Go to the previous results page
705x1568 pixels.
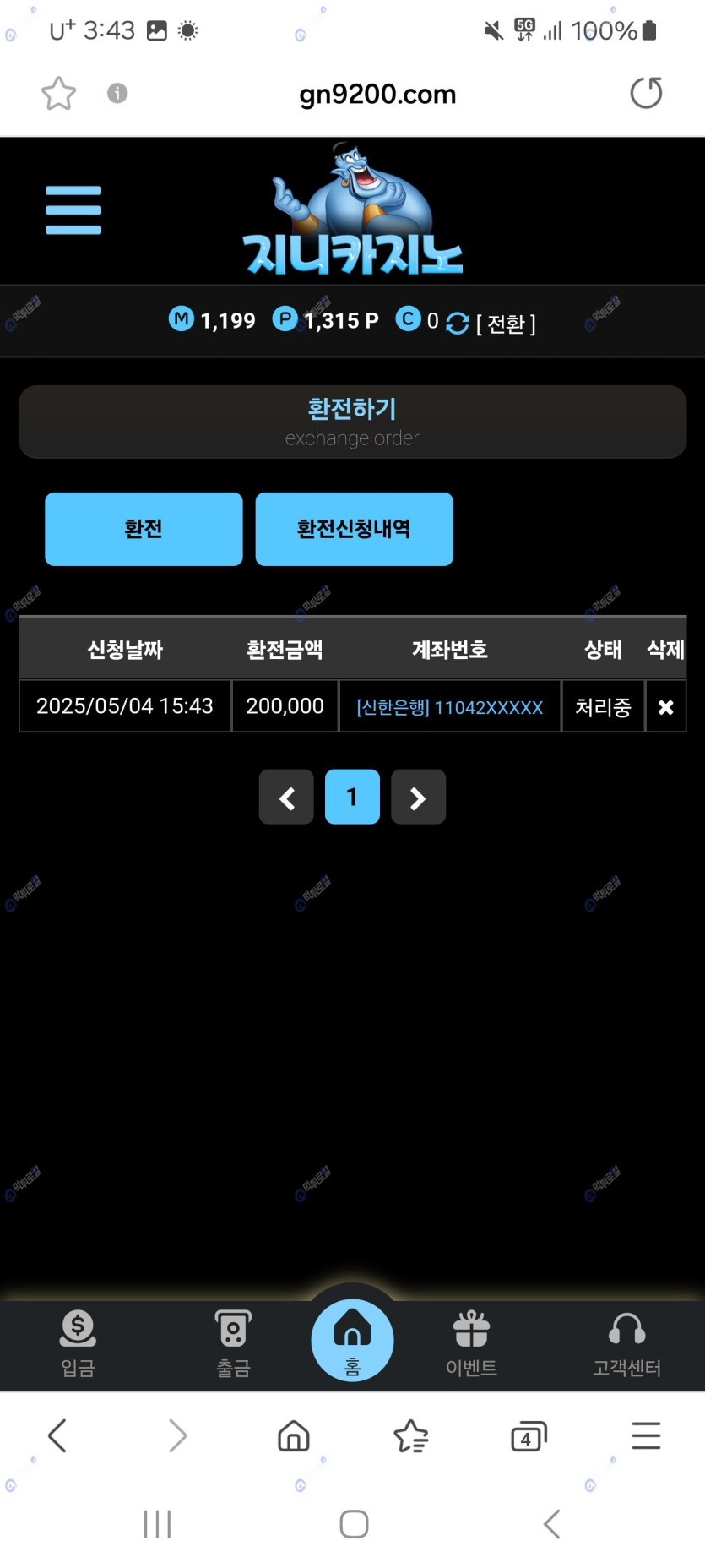[x=286, y=797]
